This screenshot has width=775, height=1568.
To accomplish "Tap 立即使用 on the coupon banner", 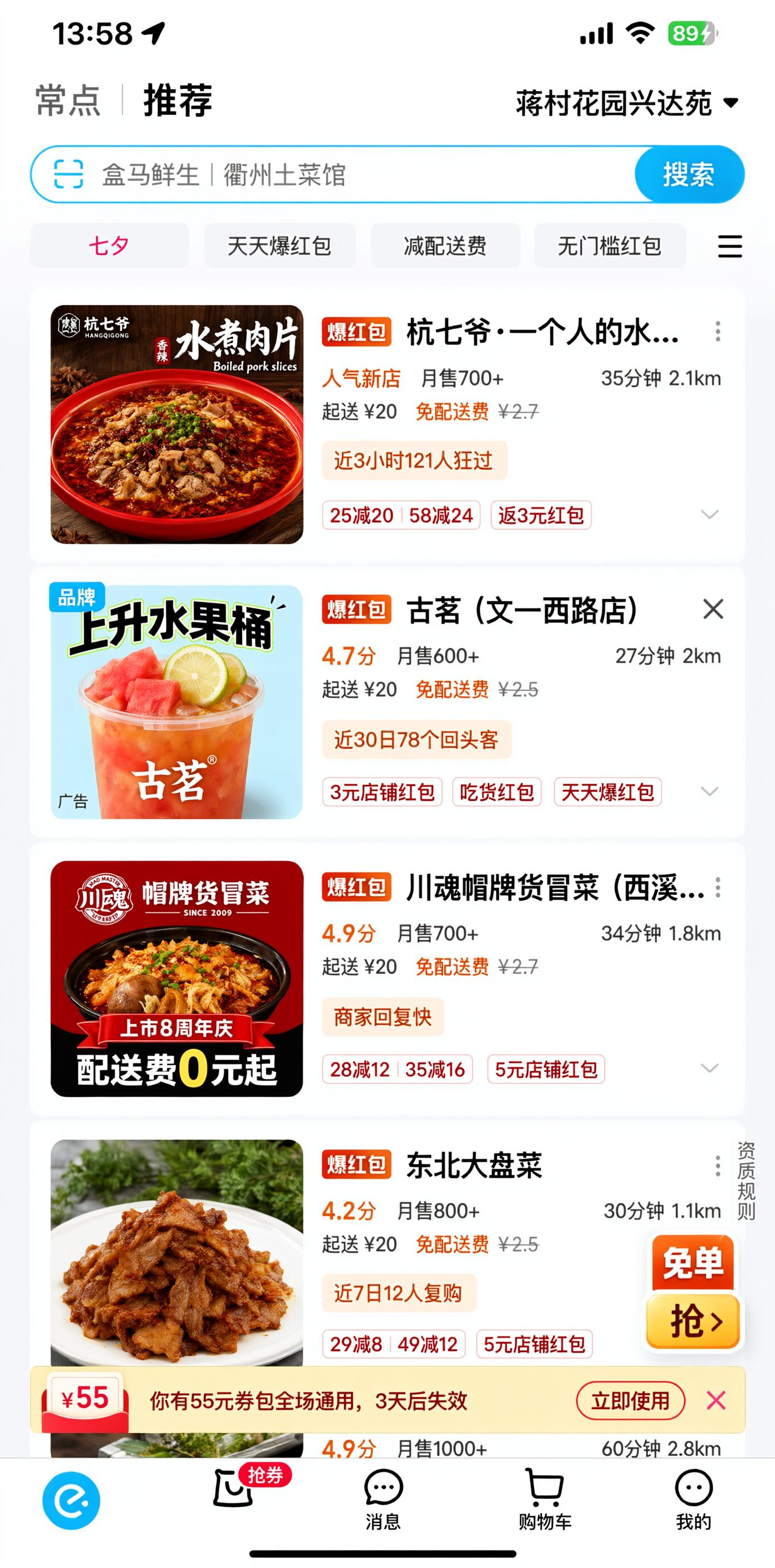I will tap(630, 1401).
